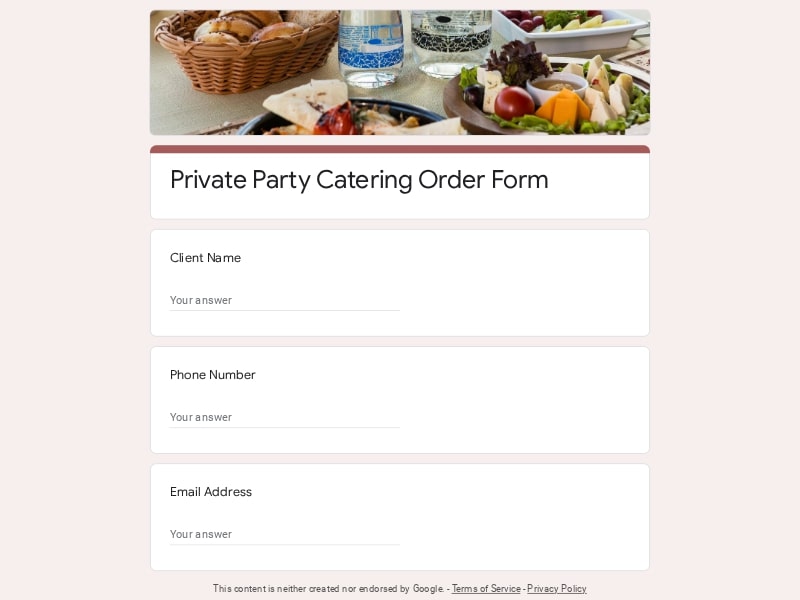Open the Terms of Service link

tap(486, 589)
